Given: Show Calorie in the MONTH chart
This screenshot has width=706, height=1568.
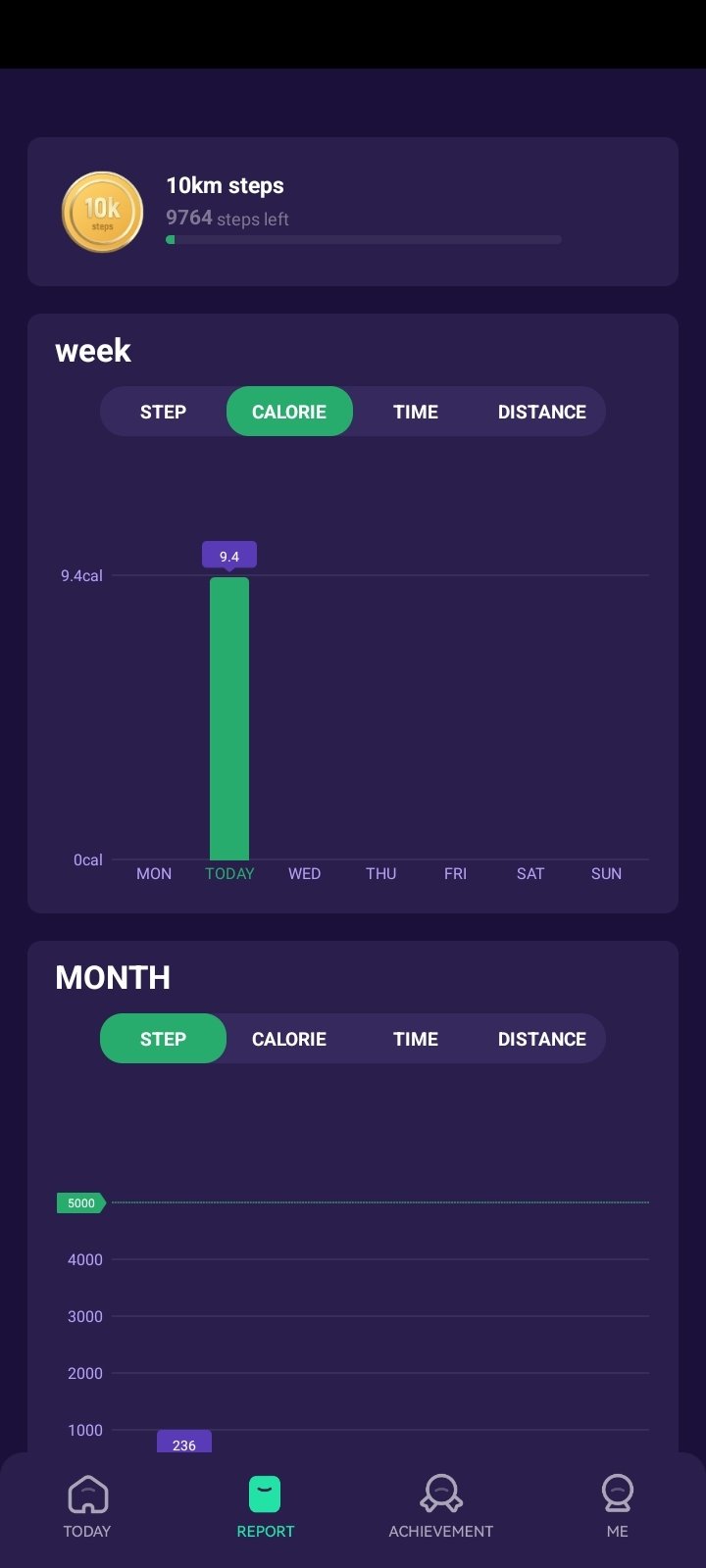Looking at the screenshot, I should tap(289, 1039).
